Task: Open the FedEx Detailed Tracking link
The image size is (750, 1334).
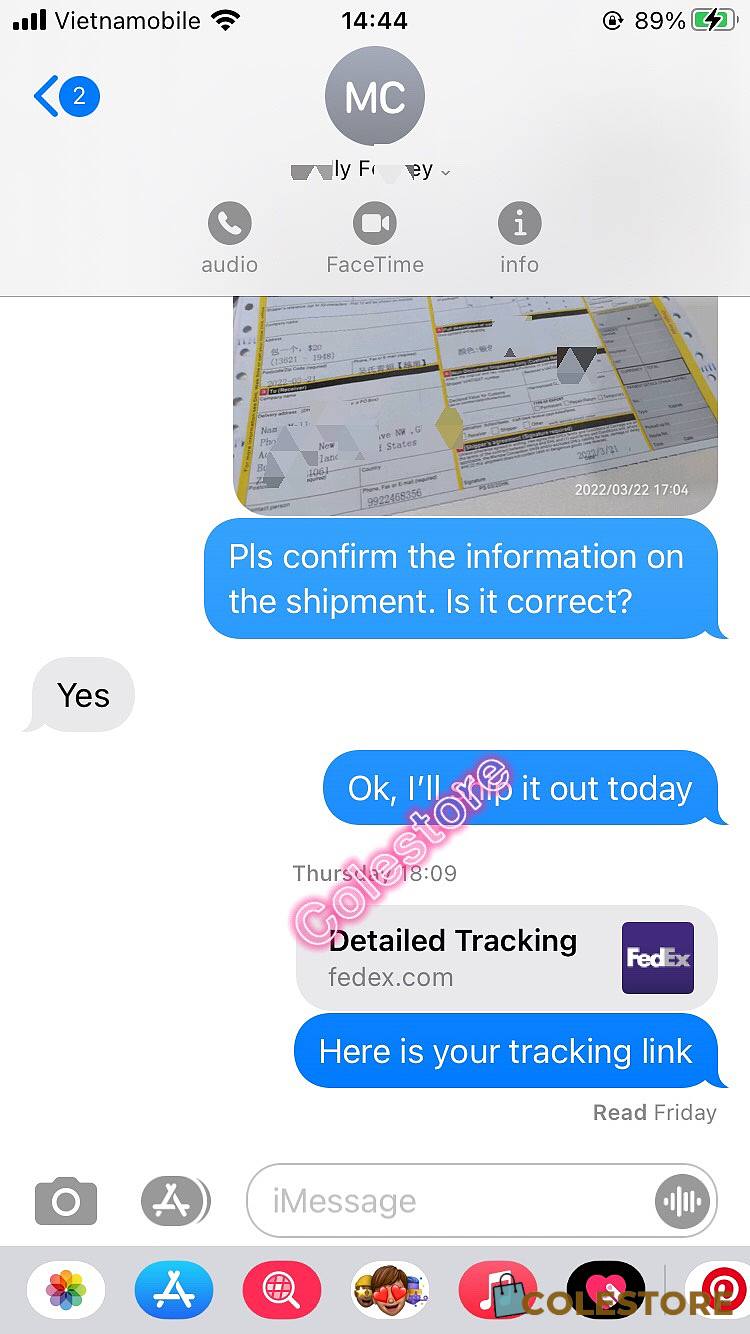Action: pyautogui.click(x=507, y=957)
